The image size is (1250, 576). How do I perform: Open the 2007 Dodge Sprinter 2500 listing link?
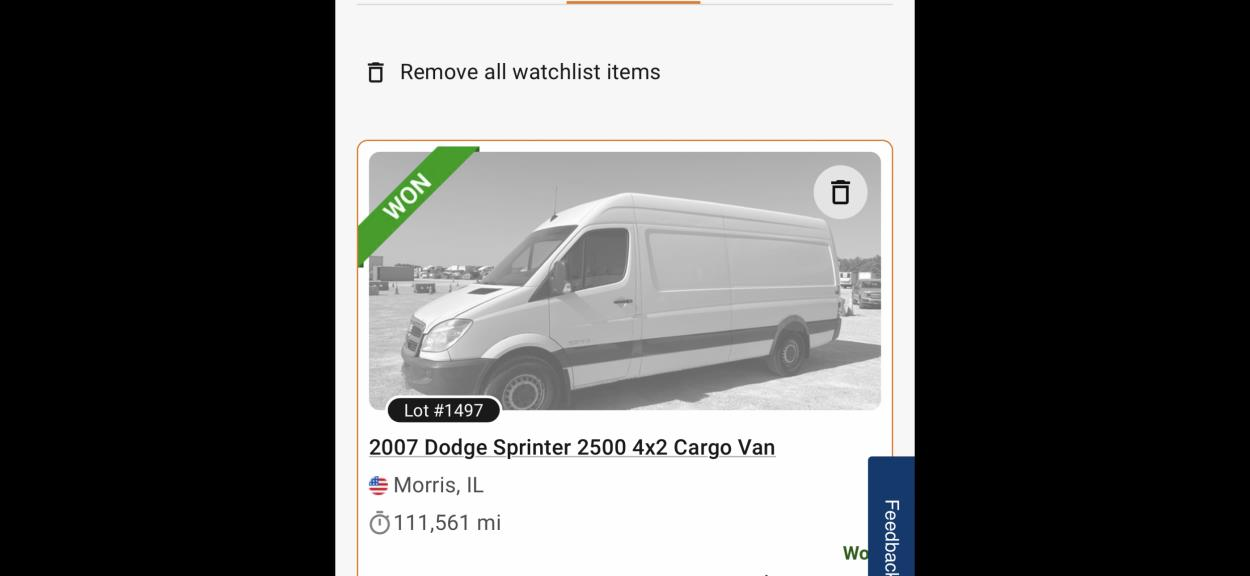[x=572, y=447]
